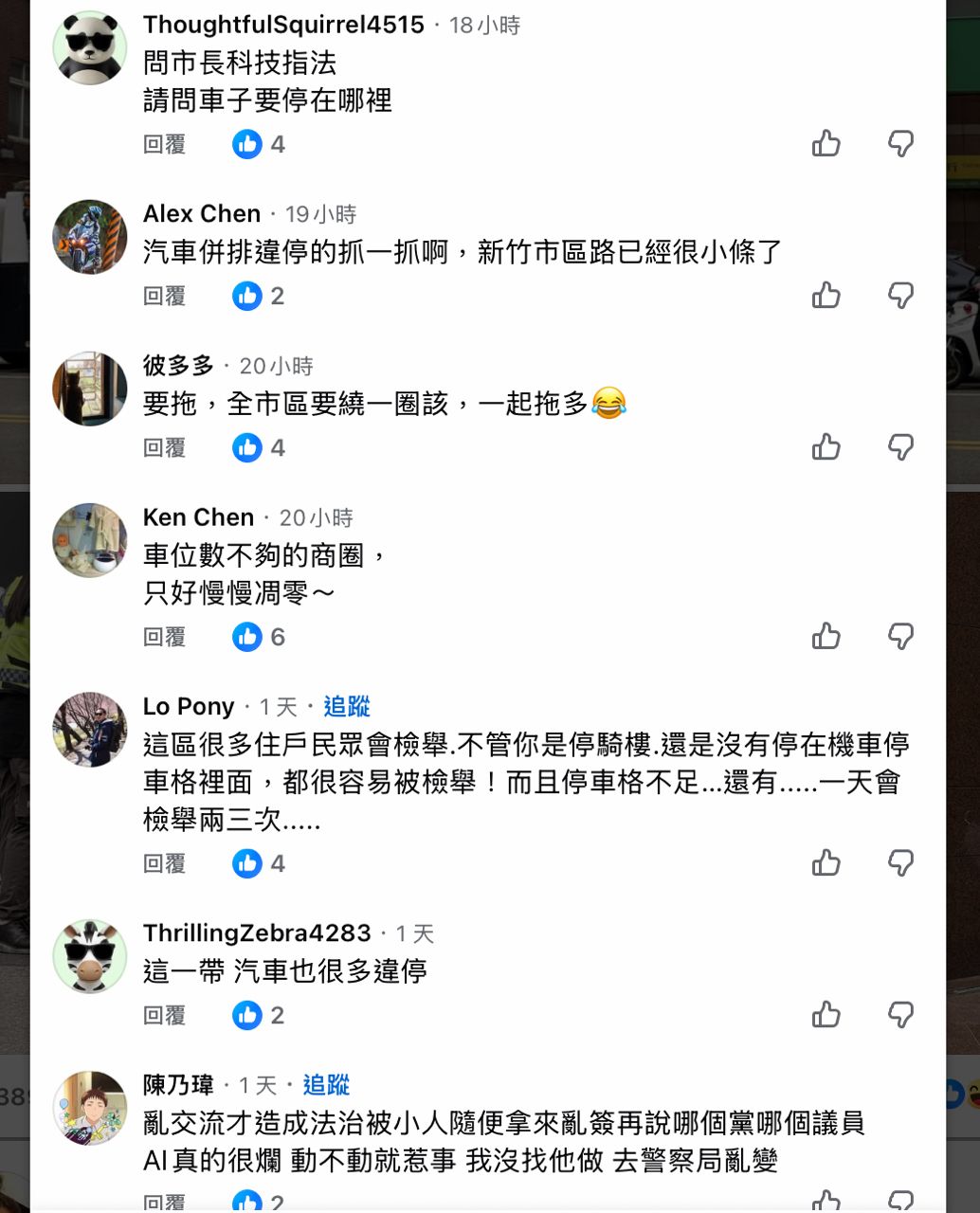This screenshot has height=1213, width=980.
Task: Dislike Ken Chen's comment
Action: pos(900,637)
